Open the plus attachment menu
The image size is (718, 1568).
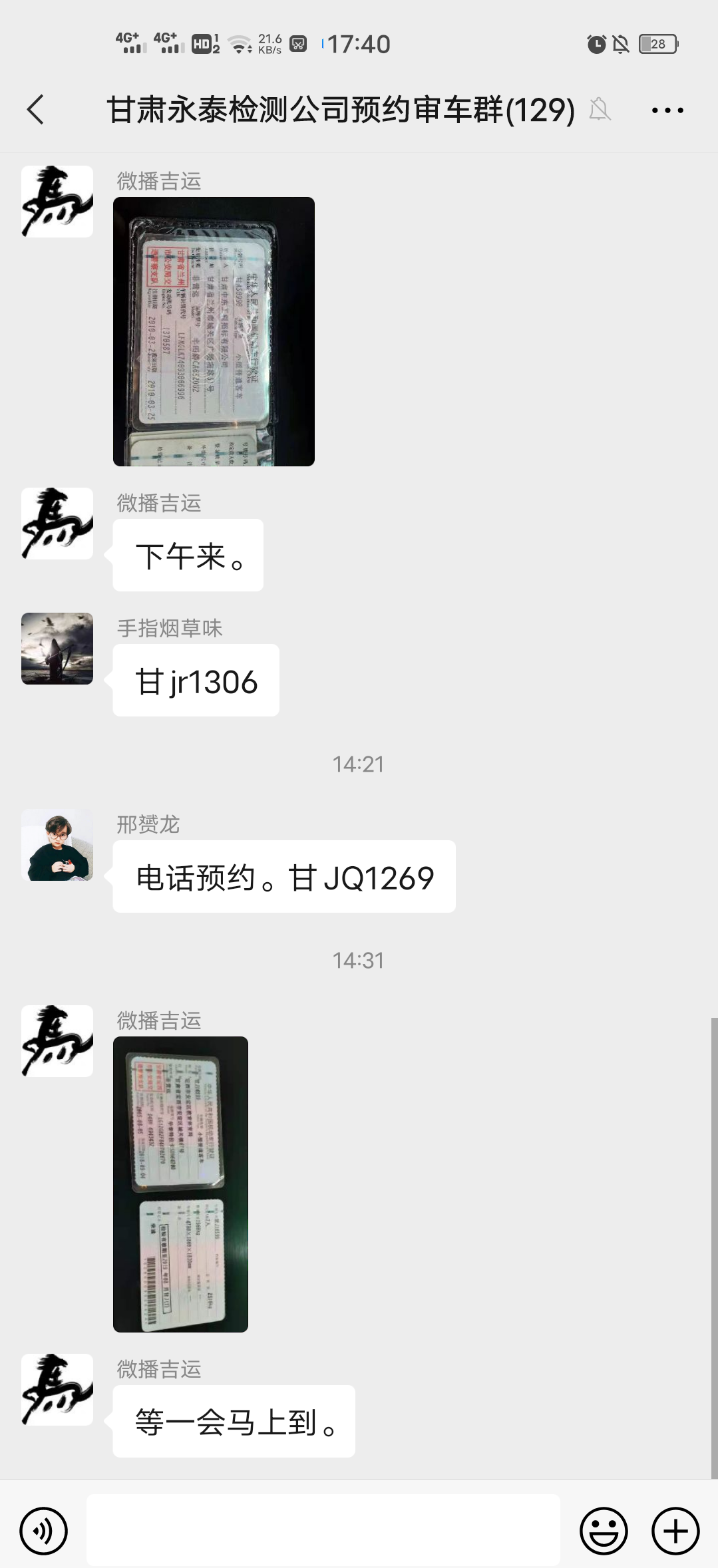(x=675, y=1531)
